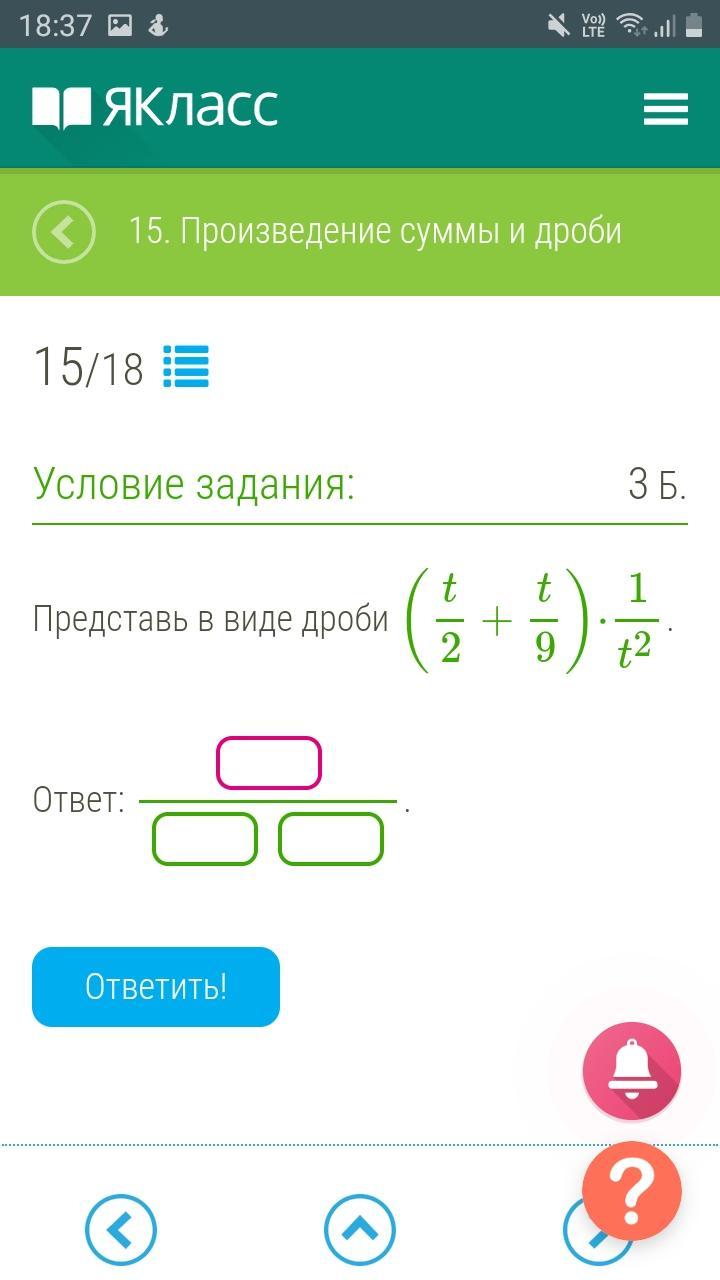
Task: Select the numerator answer field
Action: coord(269,764)
